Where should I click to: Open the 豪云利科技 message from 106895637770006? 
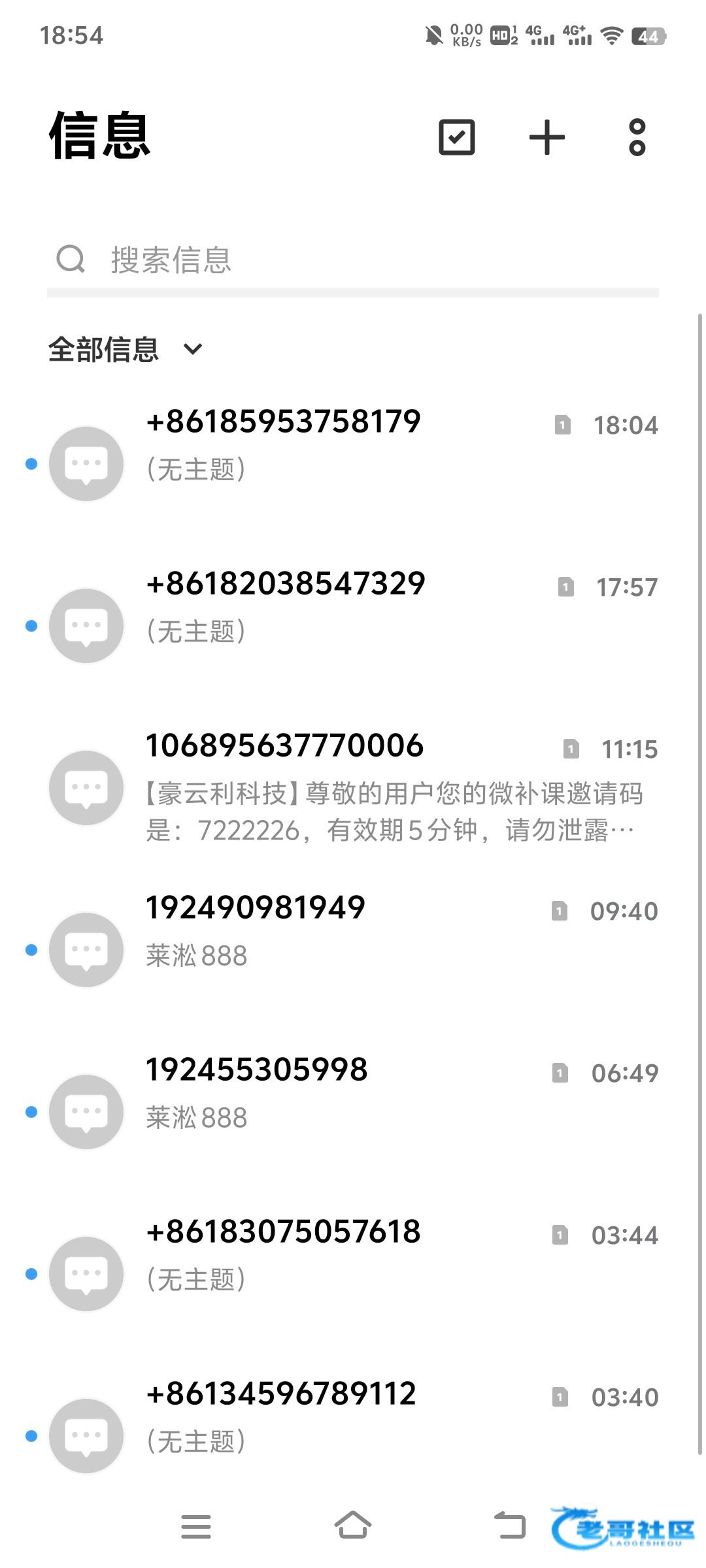click(353, 787)
